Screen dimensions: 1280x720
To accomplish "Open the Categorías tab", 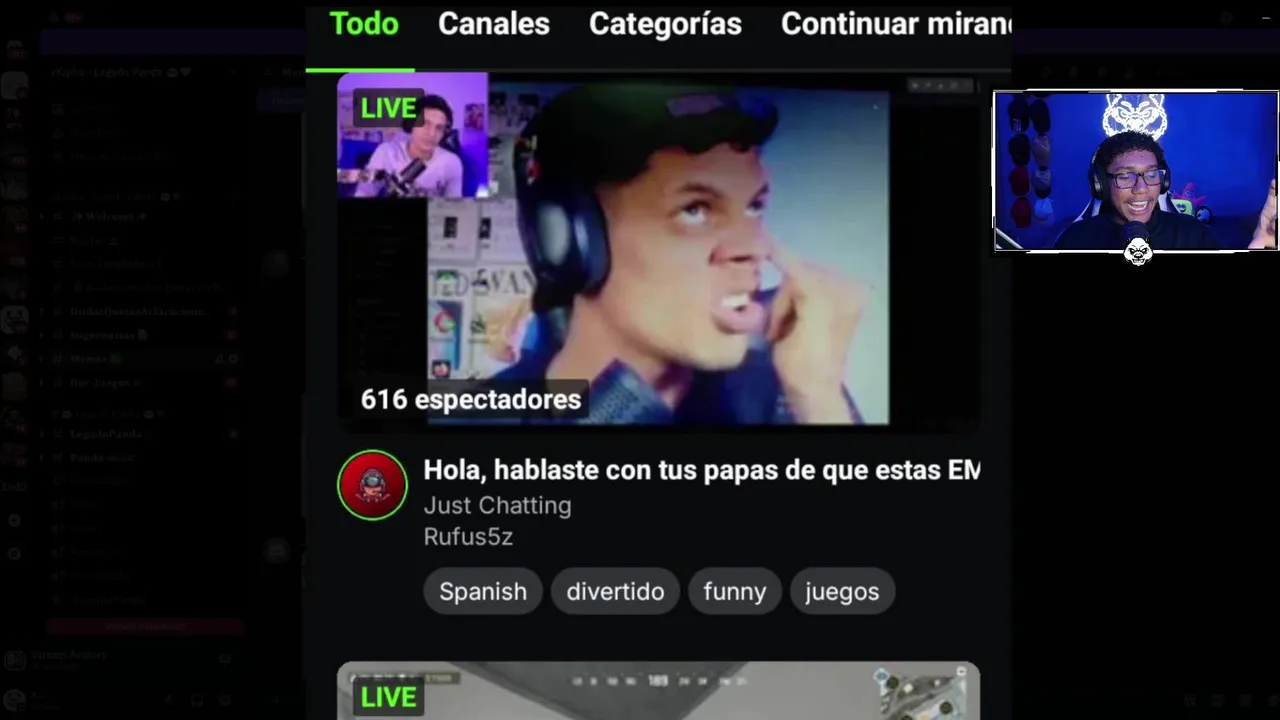I will point(665,24).
